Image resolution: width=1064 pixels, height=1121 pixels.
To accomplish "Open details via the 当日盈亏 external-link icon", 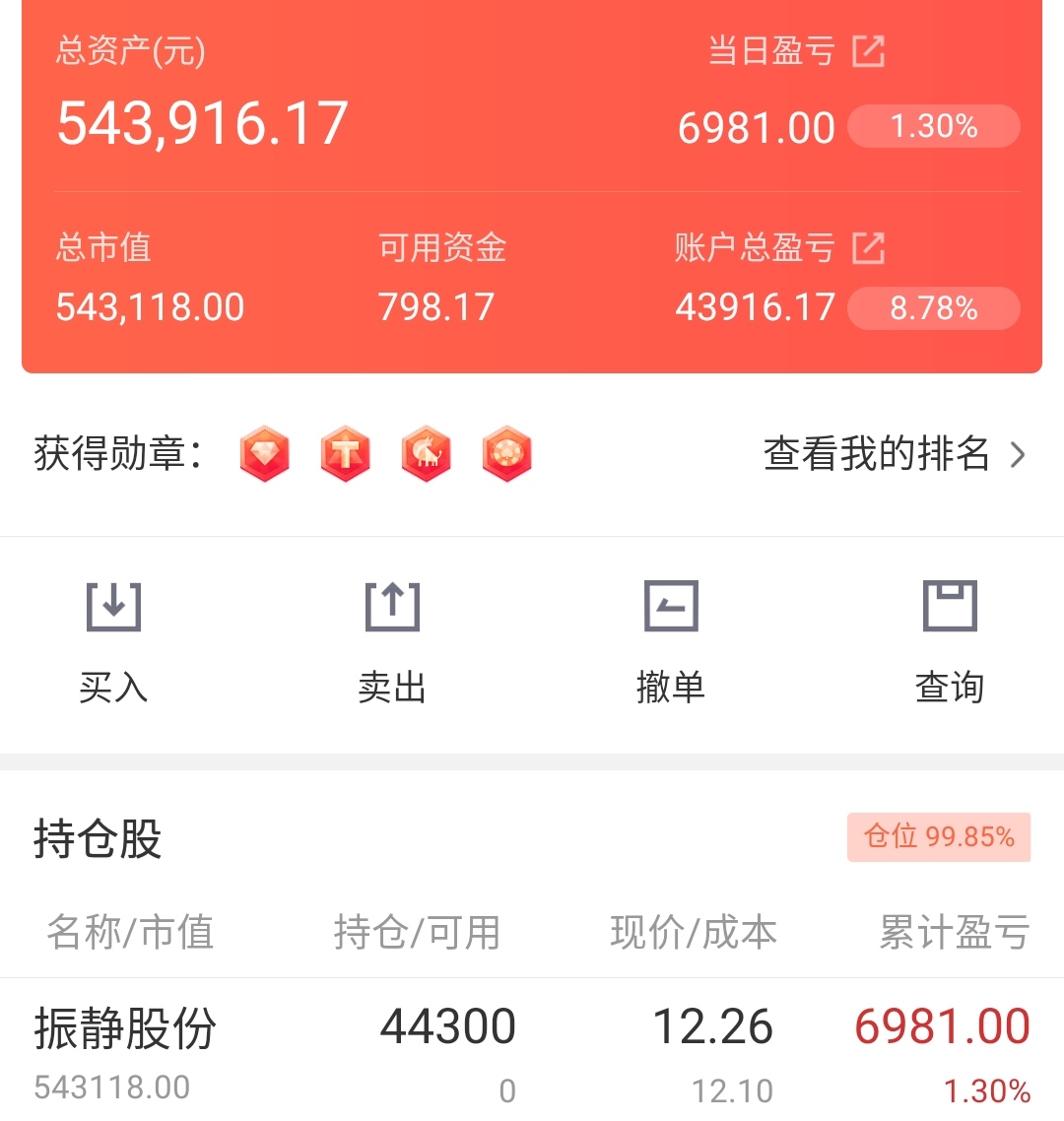I will tap(871, 51).
